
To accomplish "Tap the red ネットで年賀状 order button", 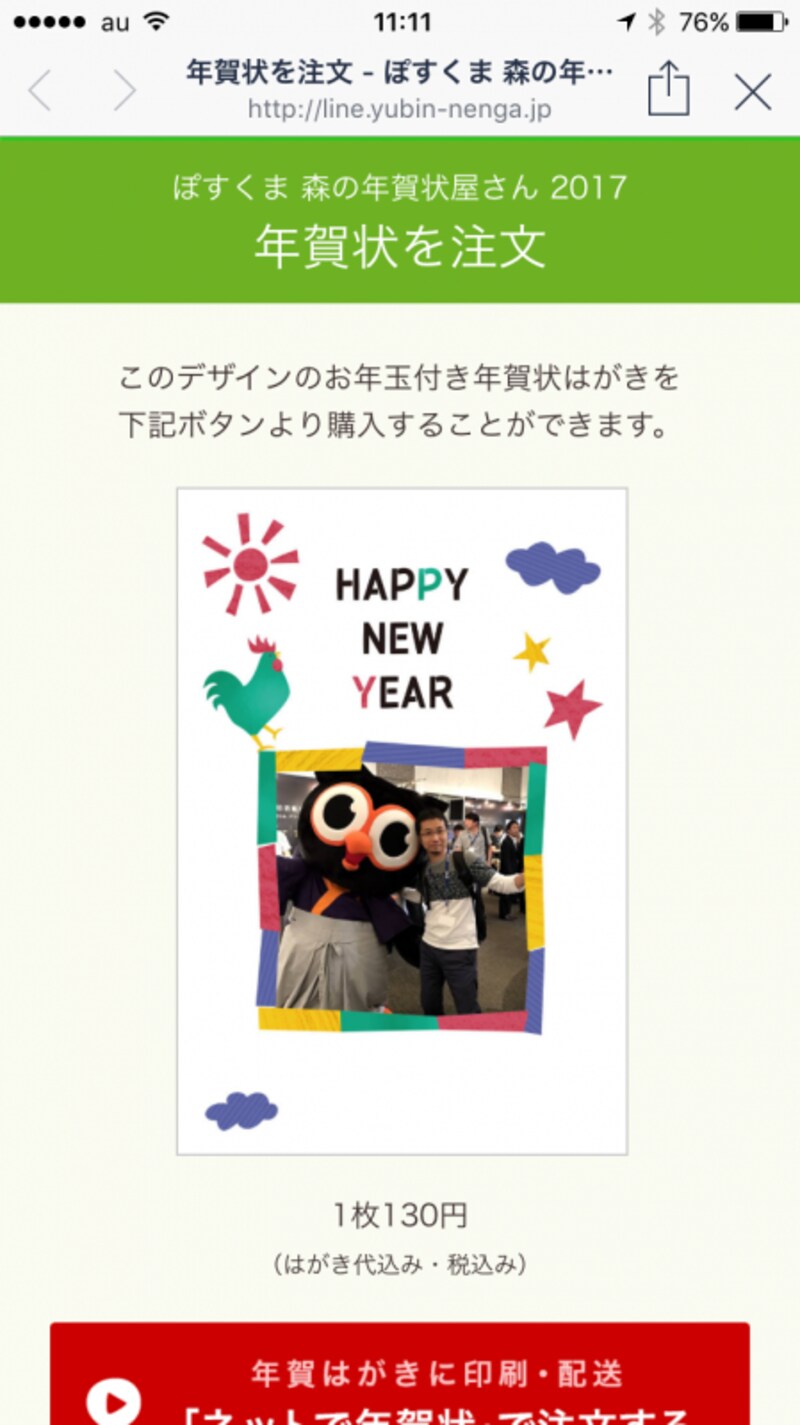I will point(400,1380).
